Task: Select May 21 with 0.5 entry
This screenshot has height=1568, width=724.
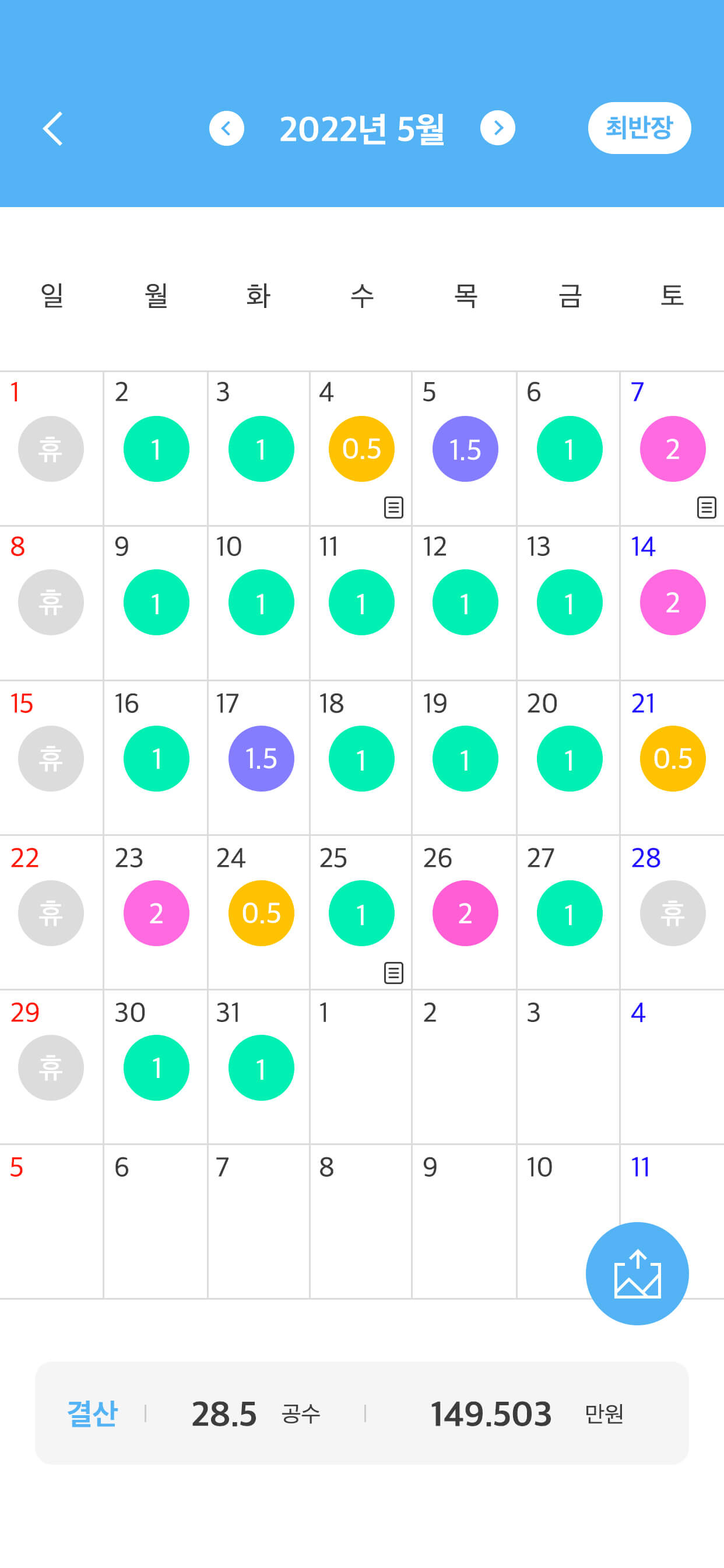Action: [x=672, y=758]
